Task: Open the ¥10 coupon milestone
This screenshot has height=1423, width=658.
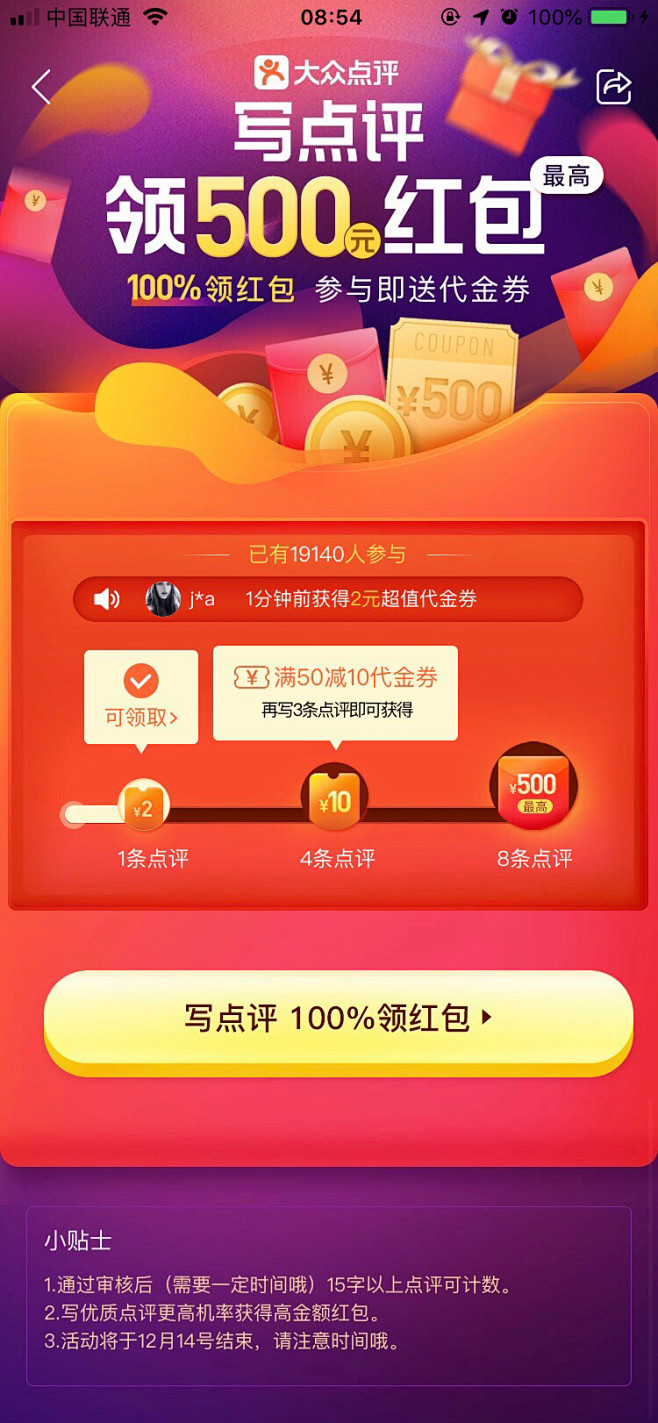Action: 335,801
